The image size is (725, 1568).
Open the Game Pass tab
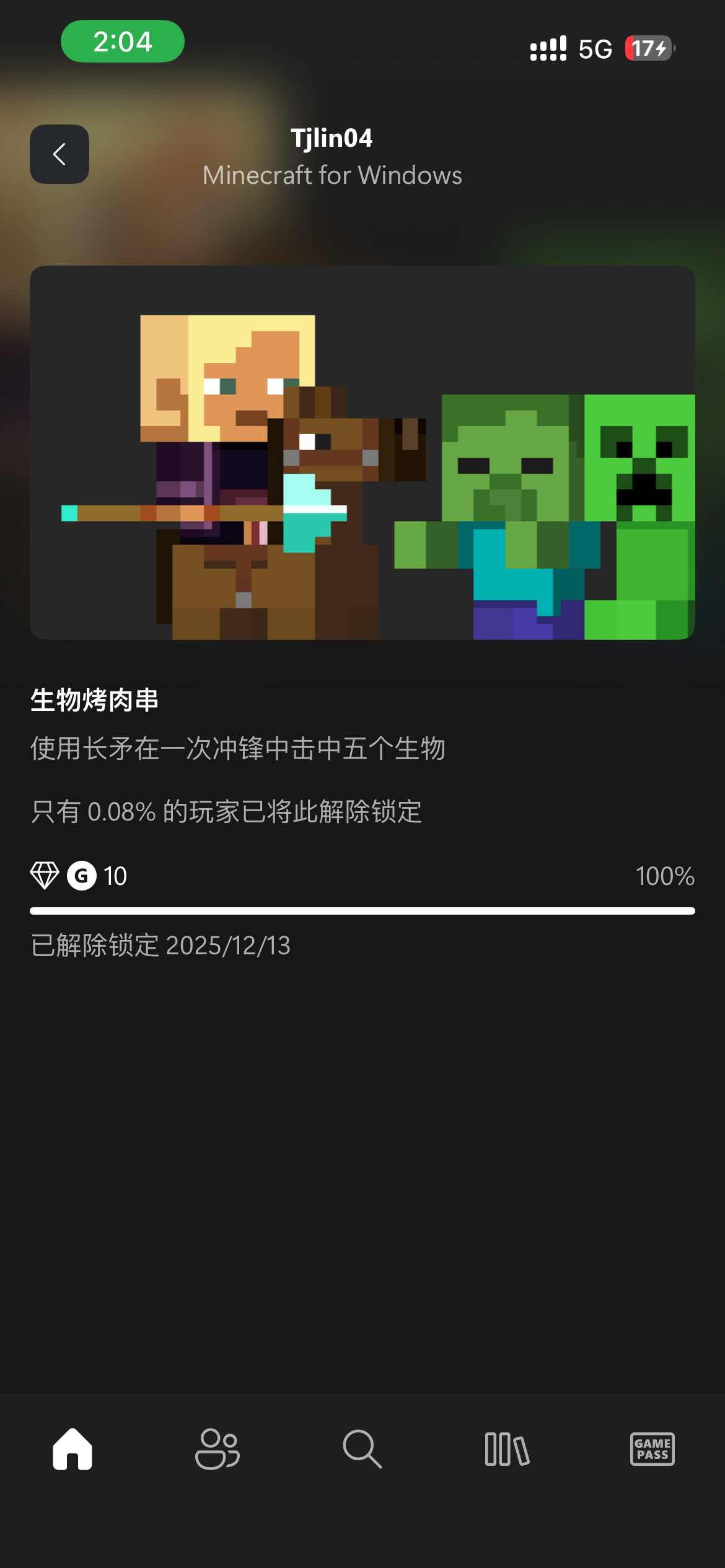[x=652, y=1449]
